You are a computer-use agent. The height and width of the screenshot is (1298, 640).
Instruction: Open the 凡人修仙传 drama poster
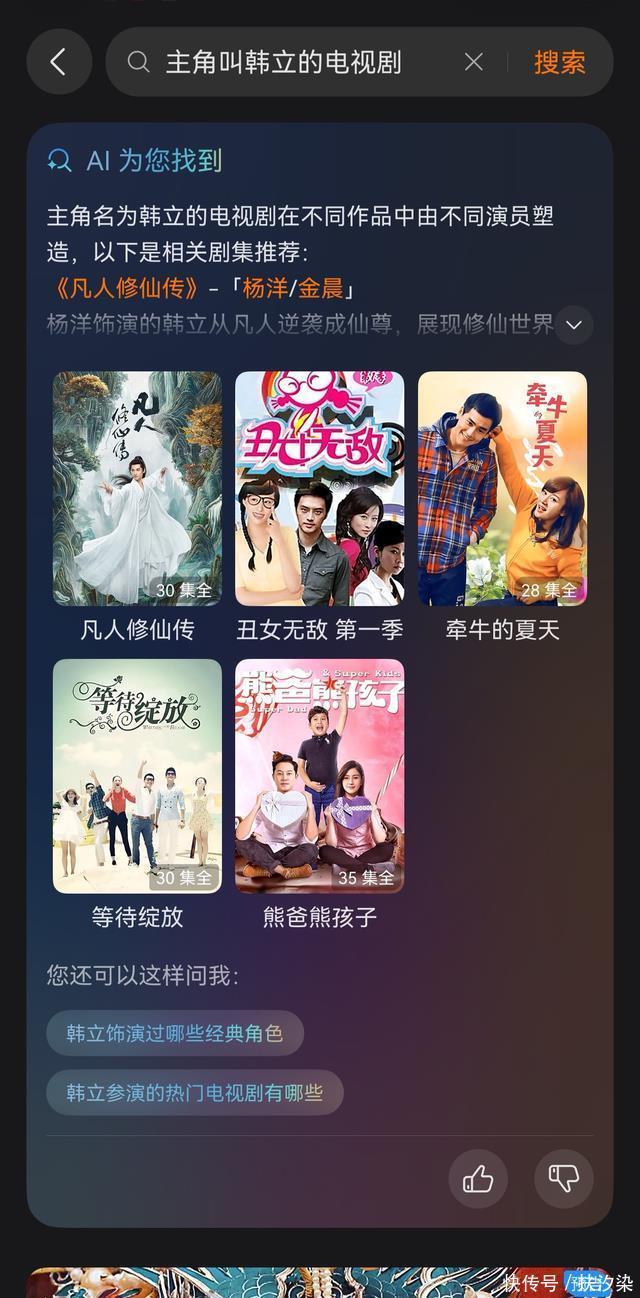137,488
